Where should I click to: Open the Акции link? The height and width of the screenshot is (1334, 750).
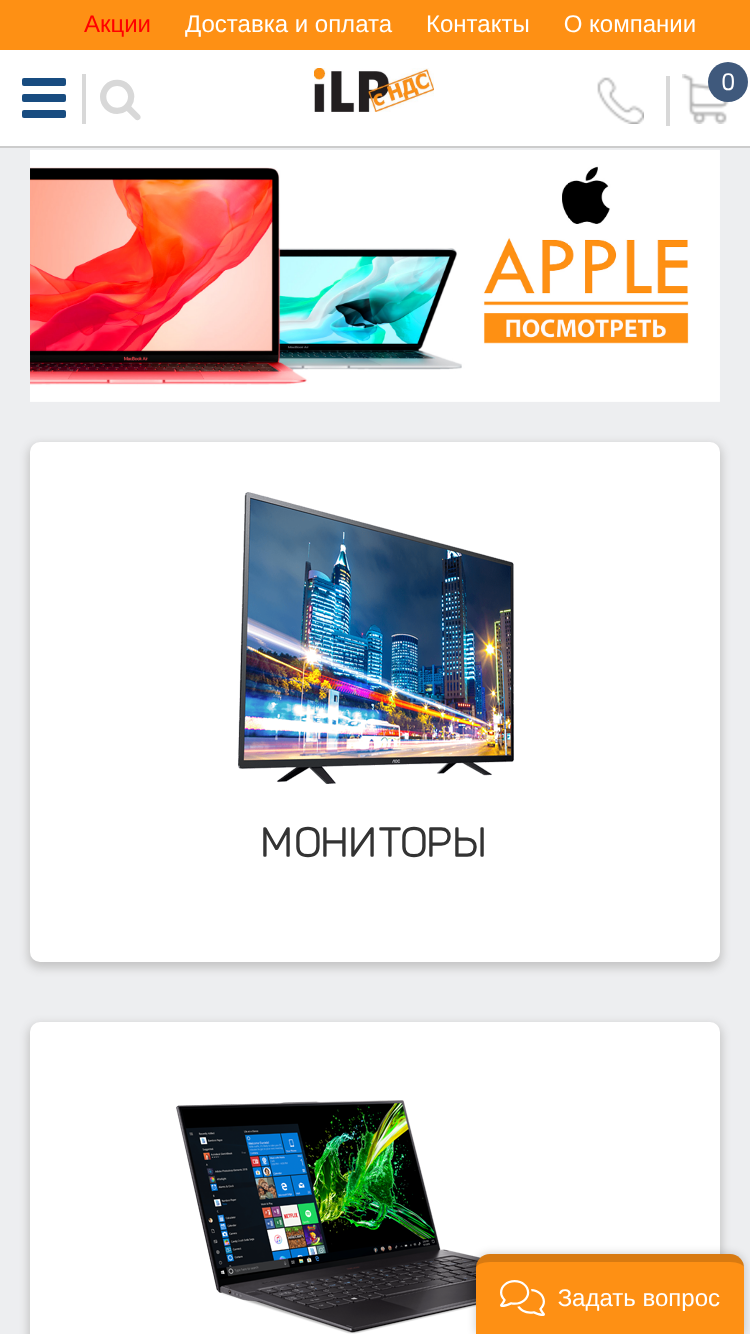pos(117,25)
